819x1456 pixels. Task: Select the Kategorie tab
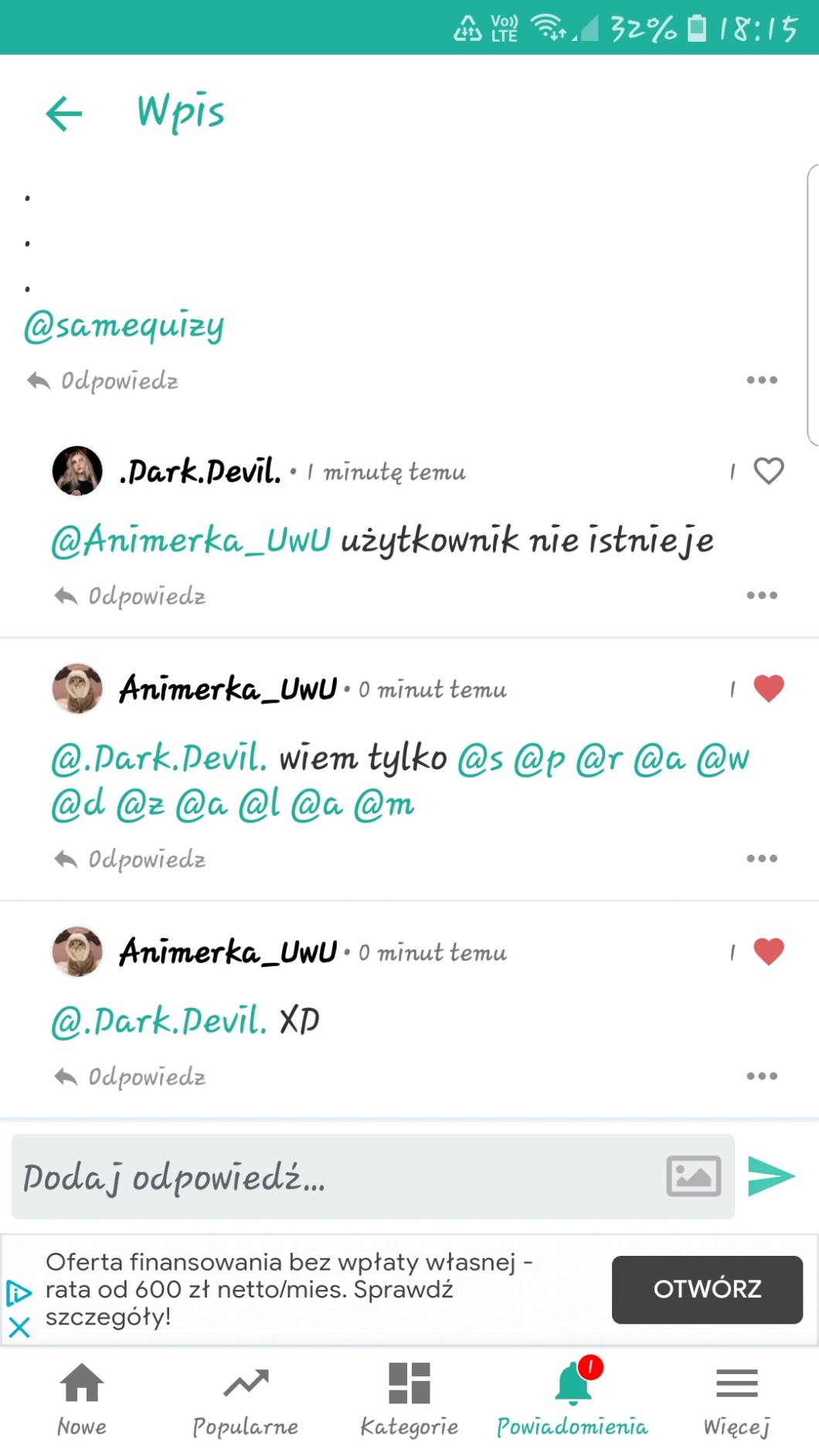409,1398
